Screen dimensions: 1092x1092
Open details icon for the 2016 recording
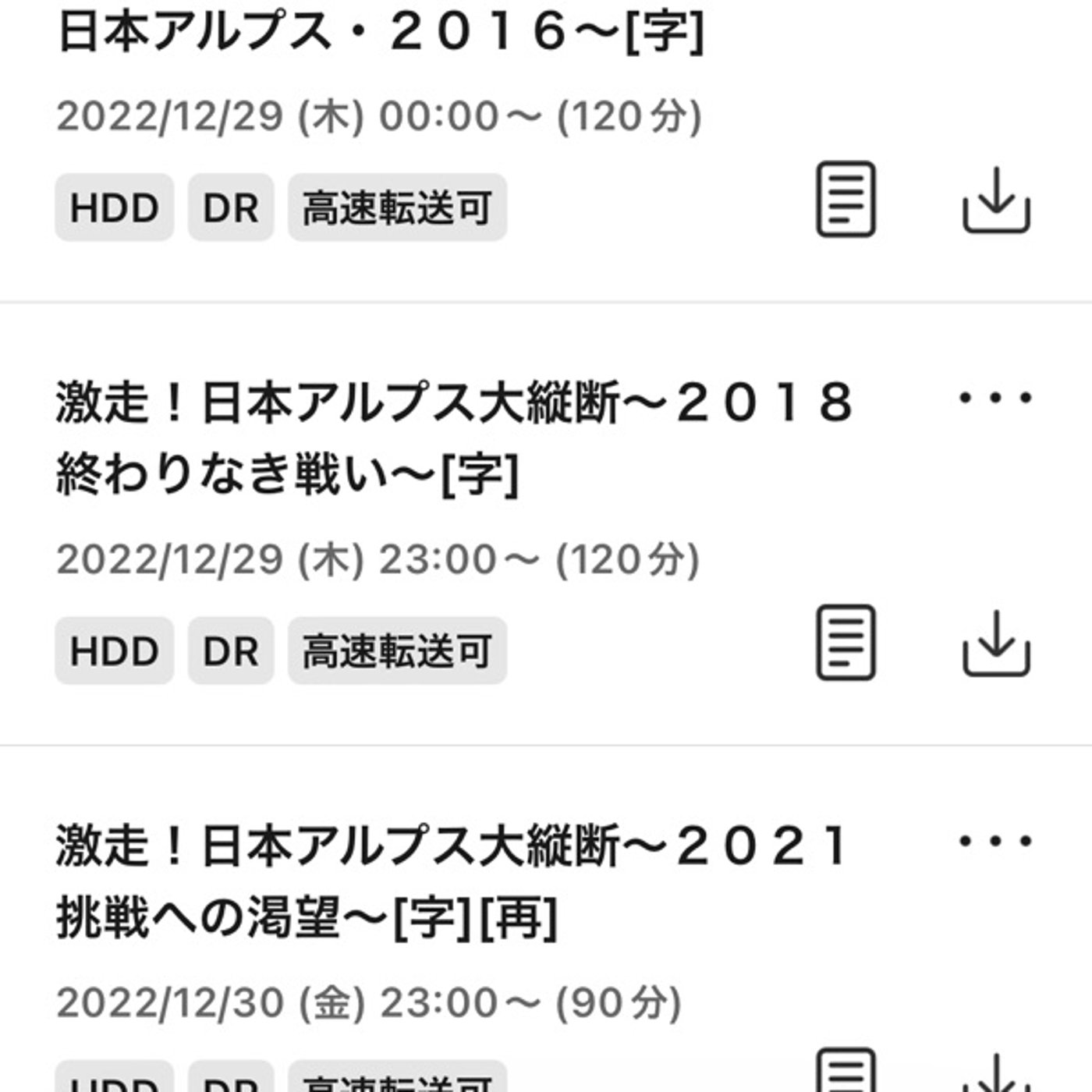click(x=846, y=200)
